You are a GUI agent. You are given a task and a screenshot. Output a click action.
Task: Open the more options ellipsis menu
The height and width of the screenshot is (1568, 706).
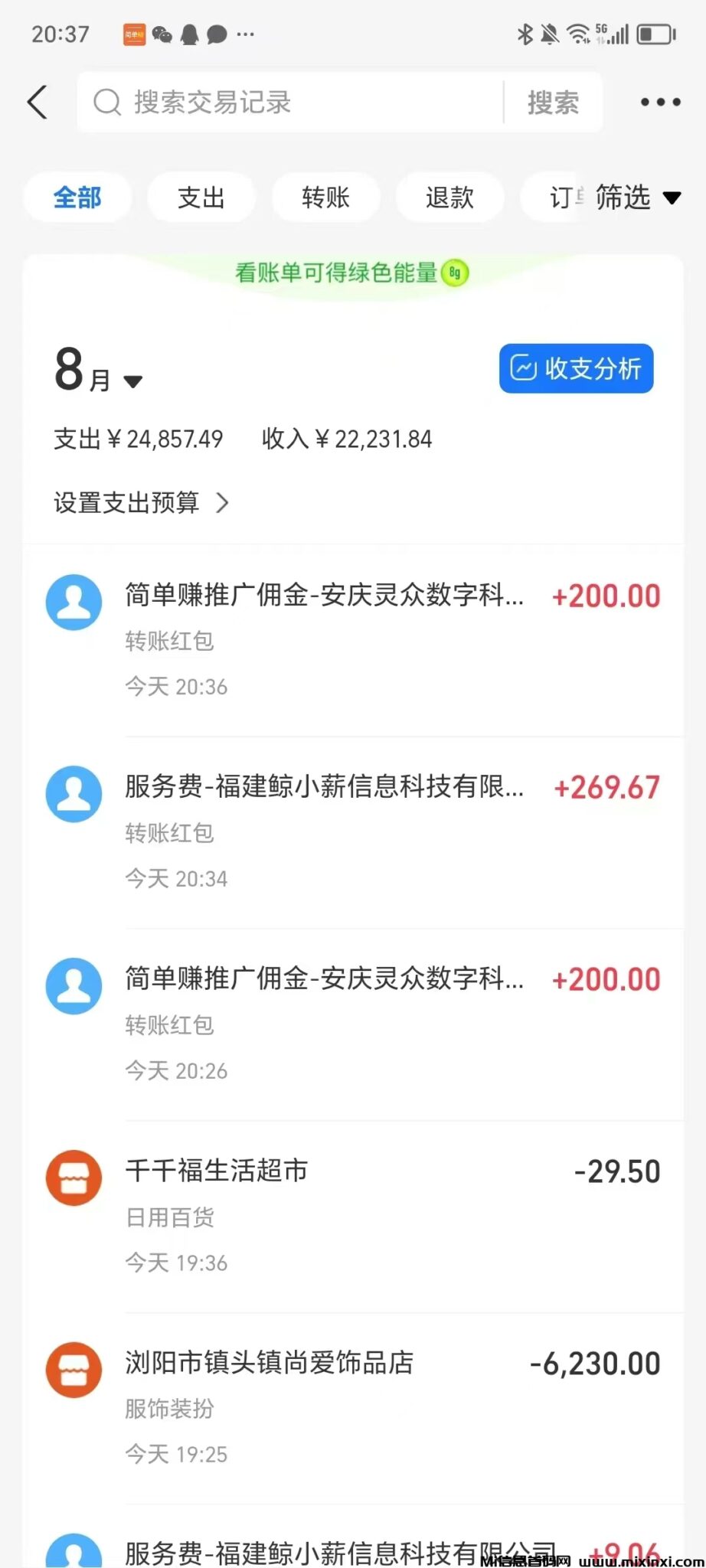coord(660,102)
